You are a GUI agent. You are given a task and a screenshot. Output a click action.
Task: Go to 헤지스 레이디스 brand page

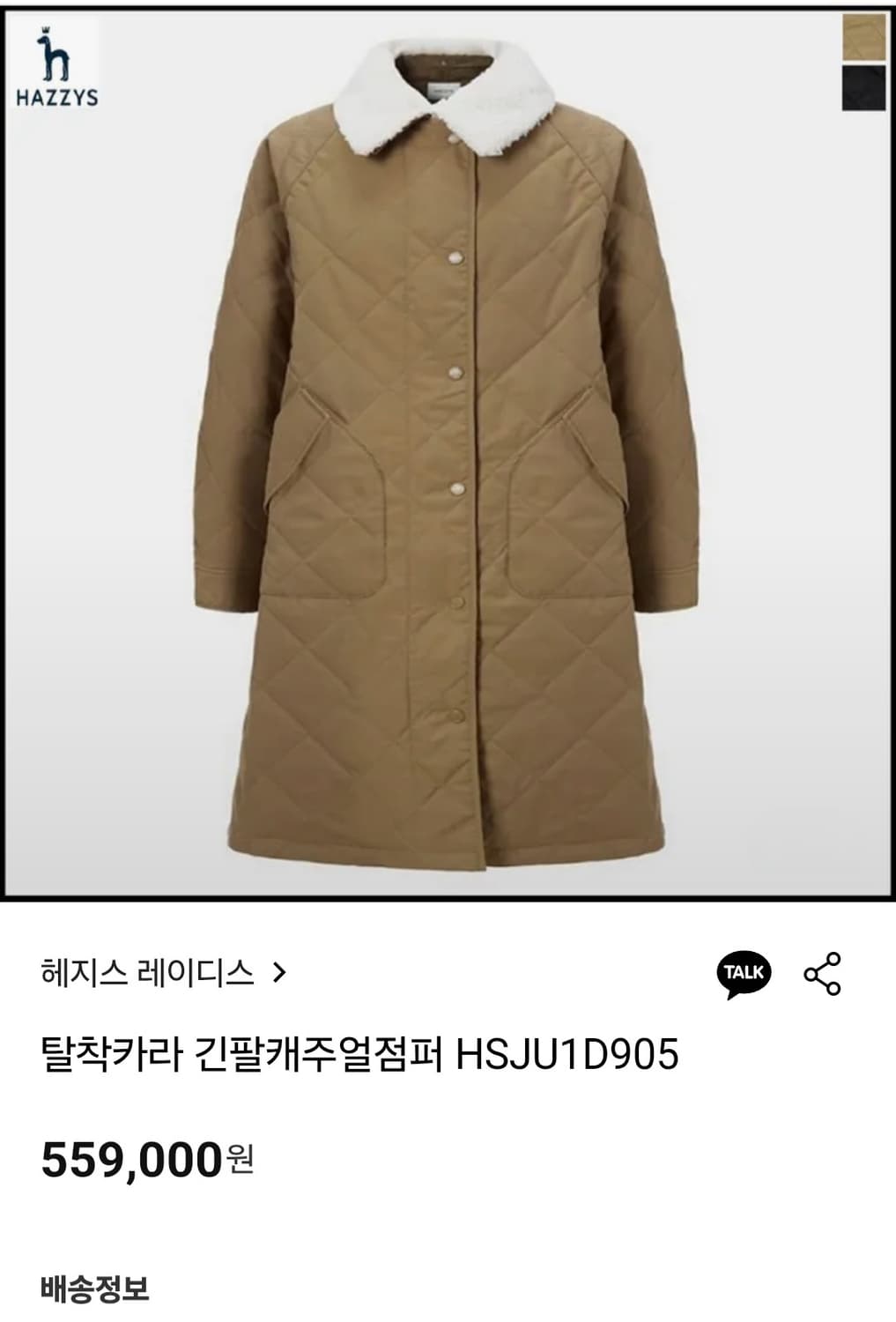(150, 972)
